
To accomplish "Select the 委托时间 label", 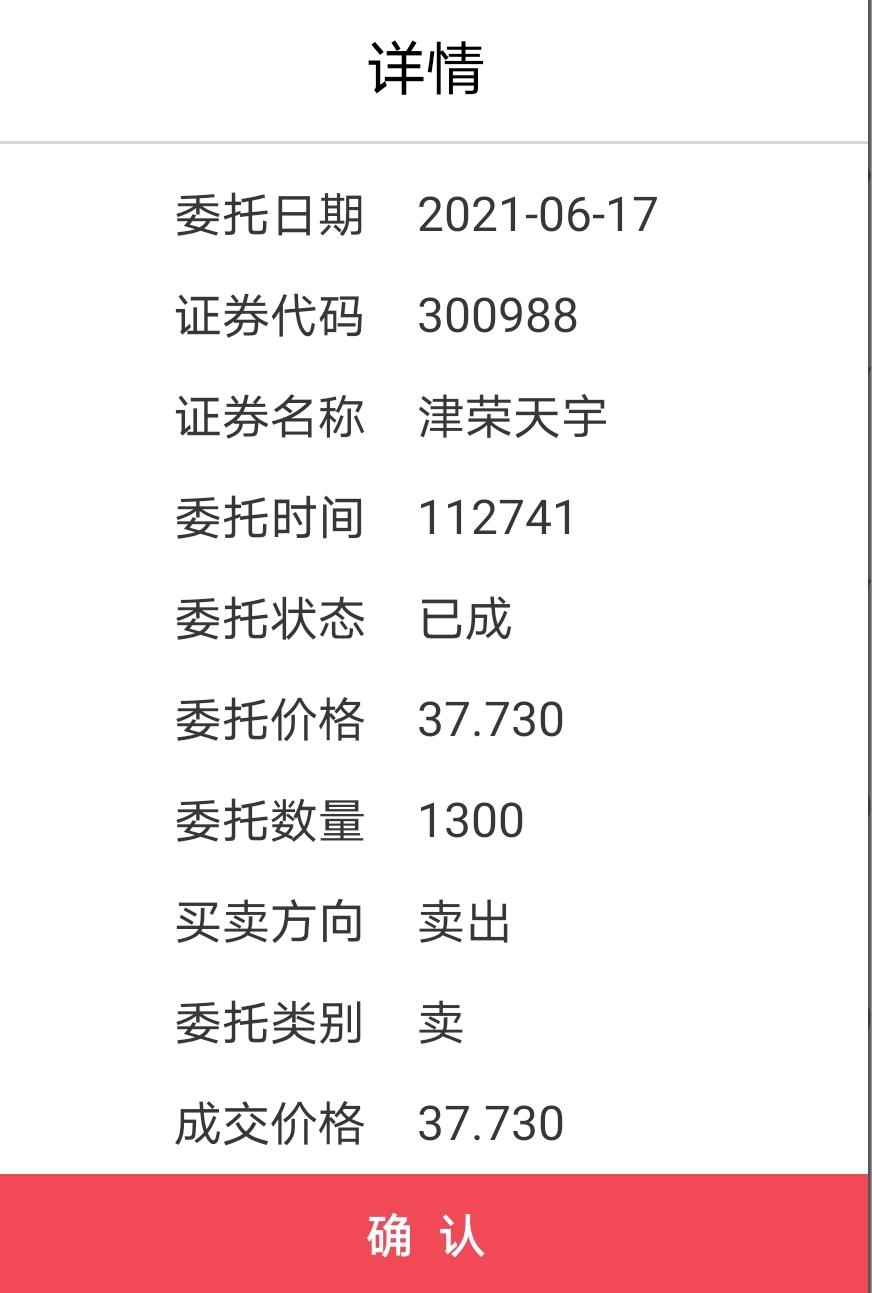I will 270,516.
